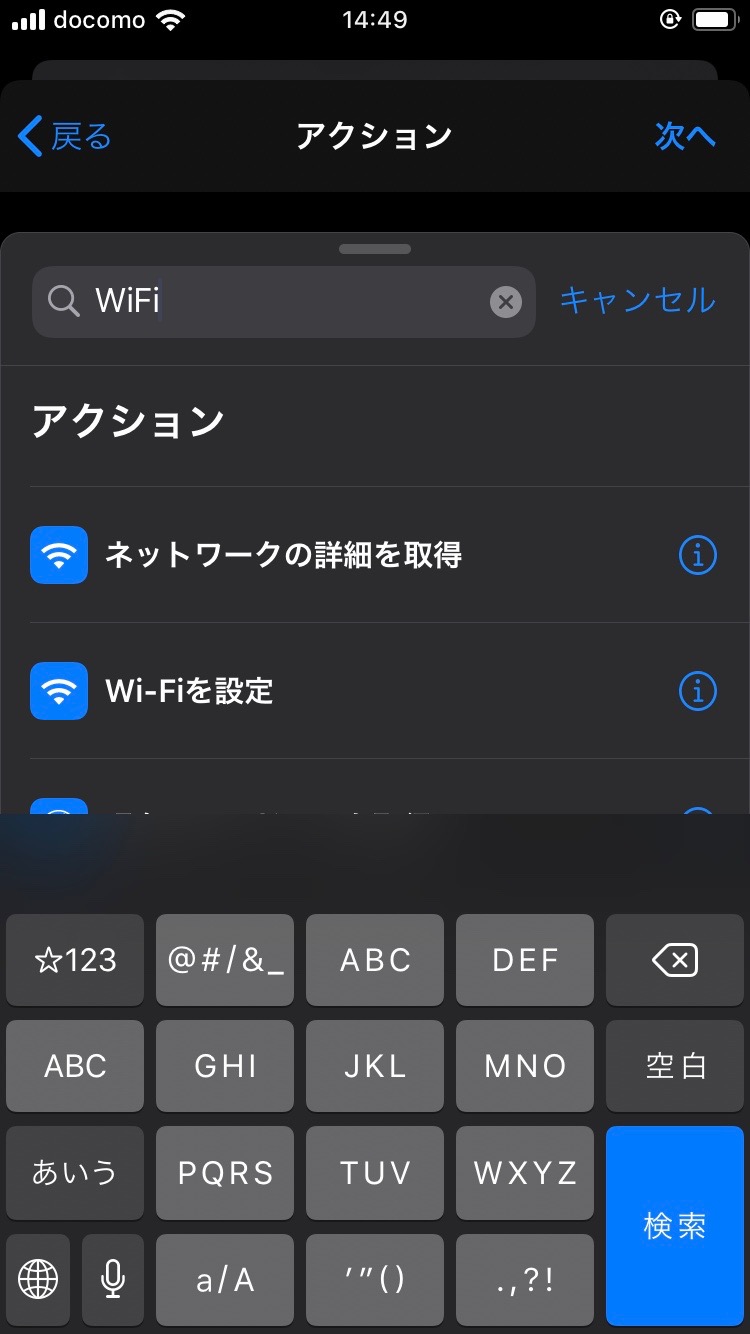750x1334 pixels.
Task: Show info for Wi-Fiを設定
Action: tap(698, 691)
